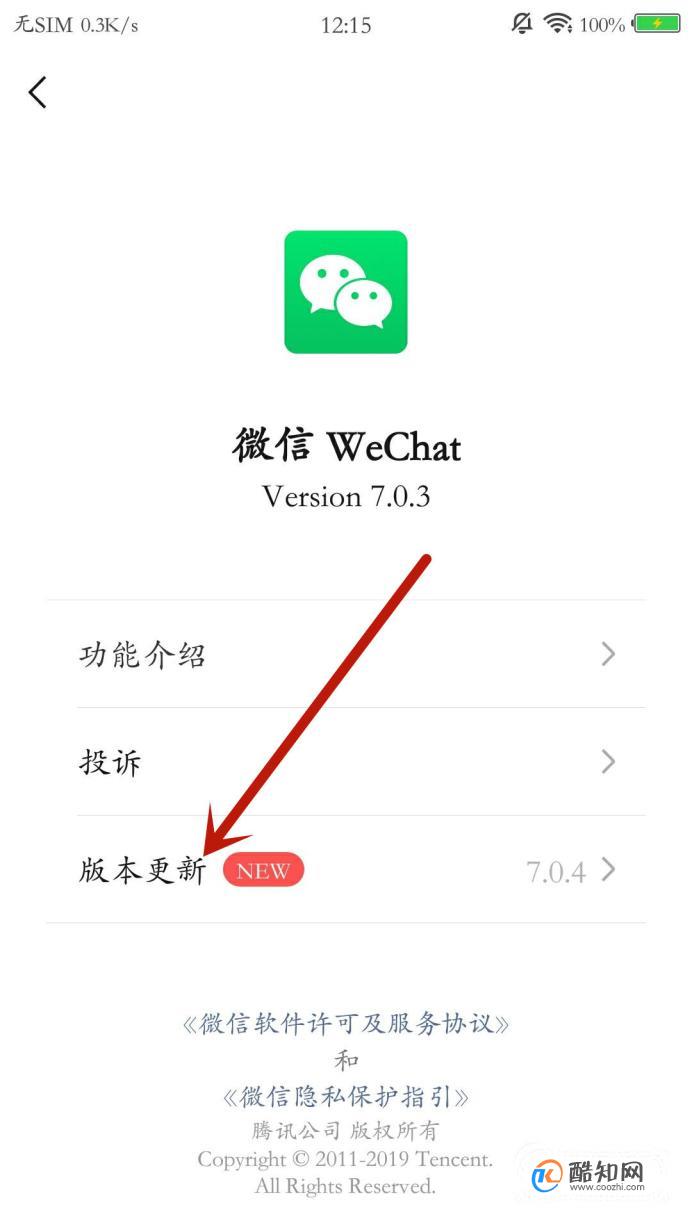
Task: Open the 微信隐私保护指引 link
Action: [x=346, y=1096]
